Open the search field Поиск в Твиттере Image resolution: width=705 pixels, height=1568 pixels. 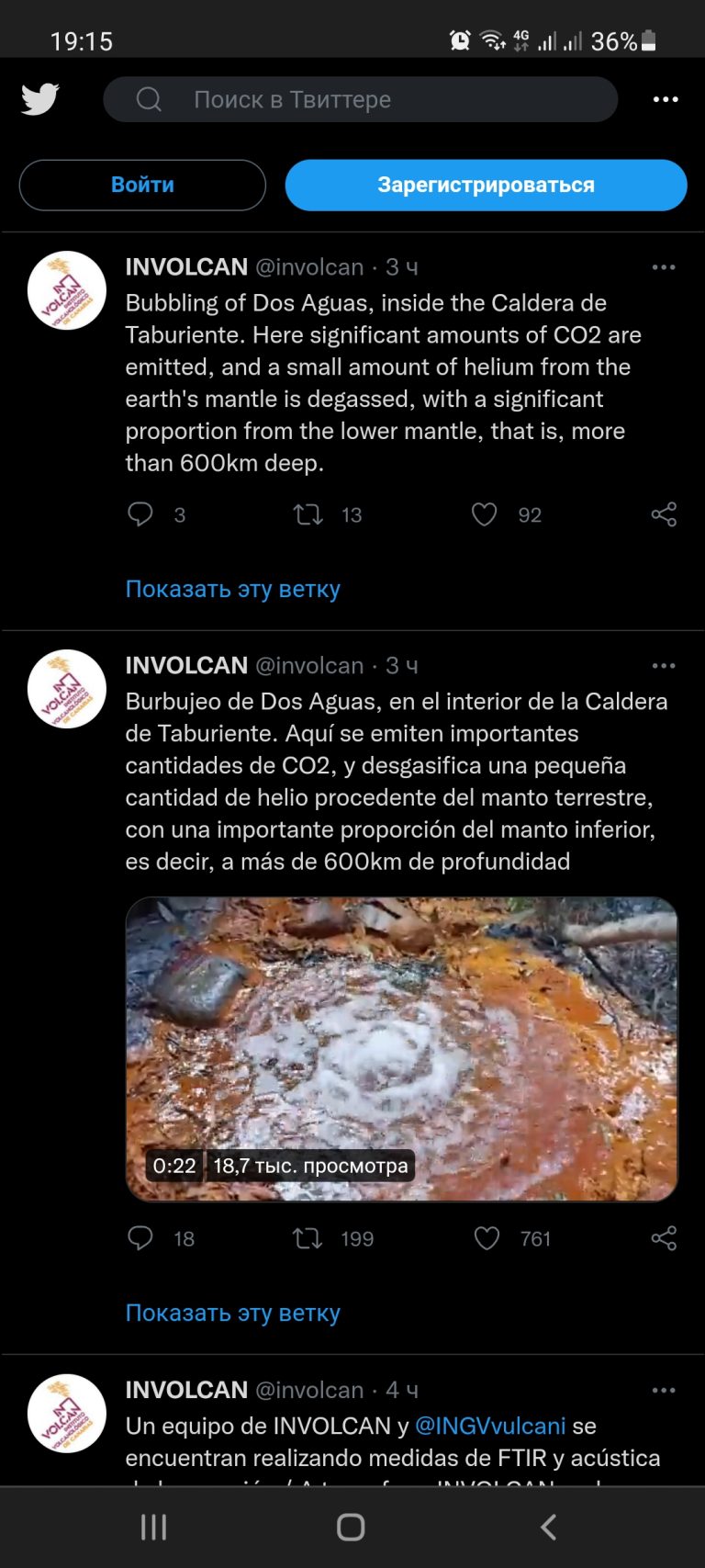click(360, 99)
